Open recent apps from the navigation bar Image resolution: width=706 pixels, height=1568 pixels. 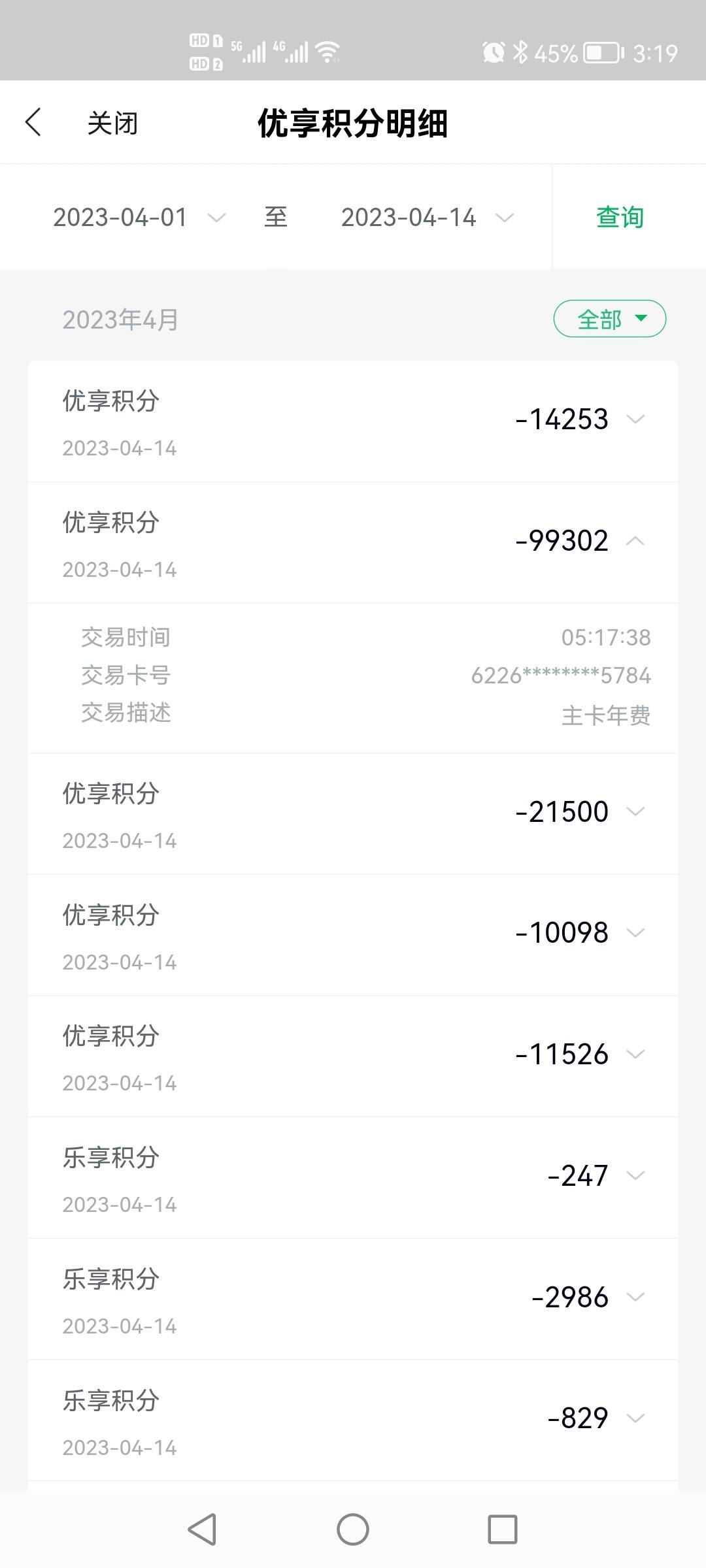[503, 1529]
